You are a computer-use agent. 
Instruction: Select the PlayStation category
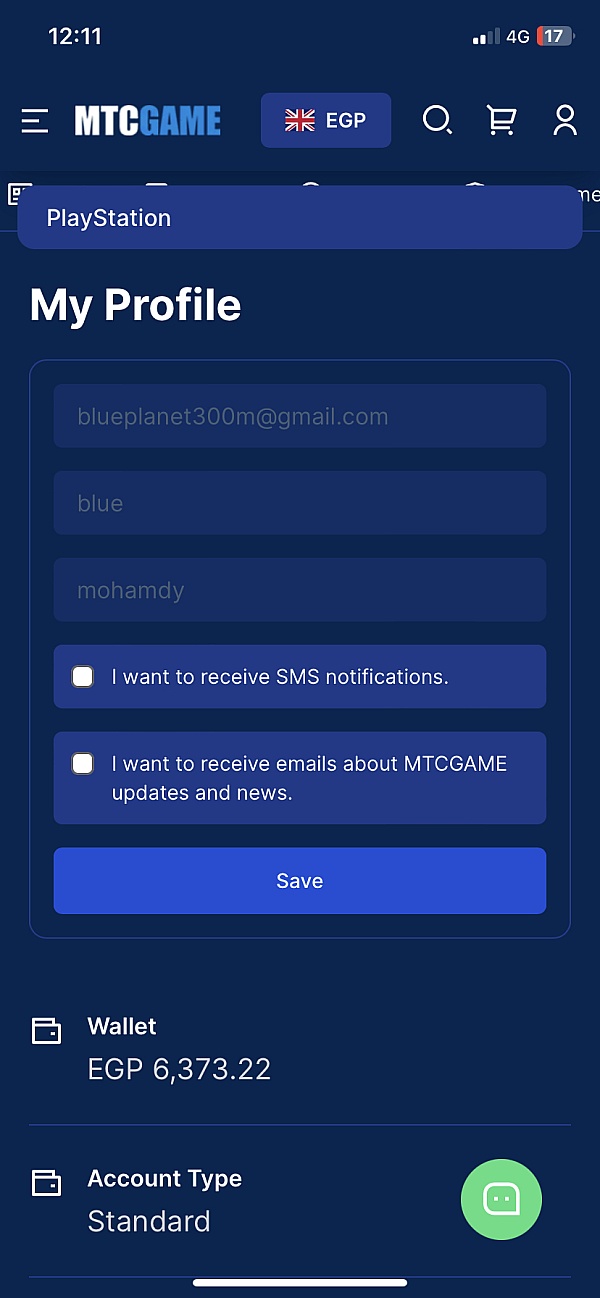pos(300,218)
